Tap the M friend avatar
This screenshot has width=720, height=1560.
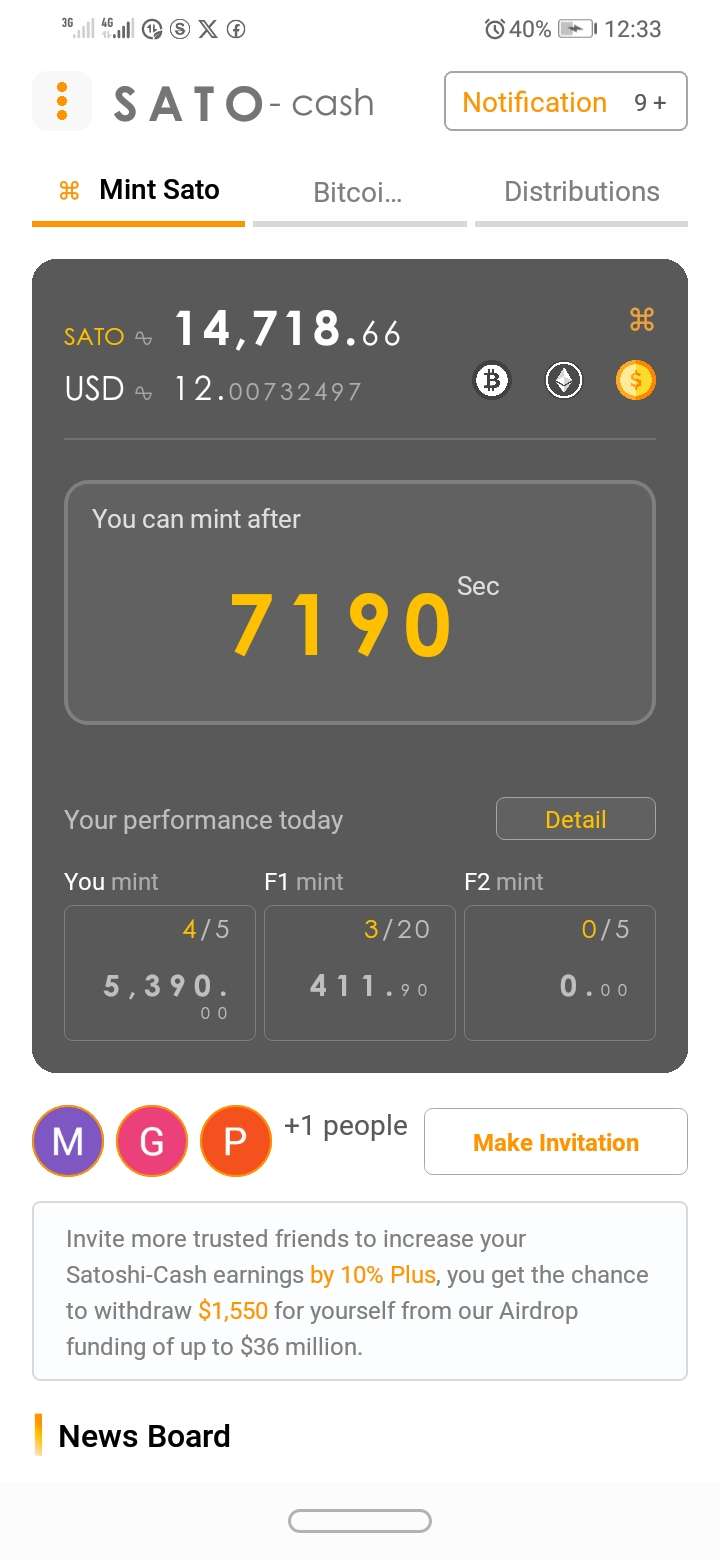[68, 1141]
